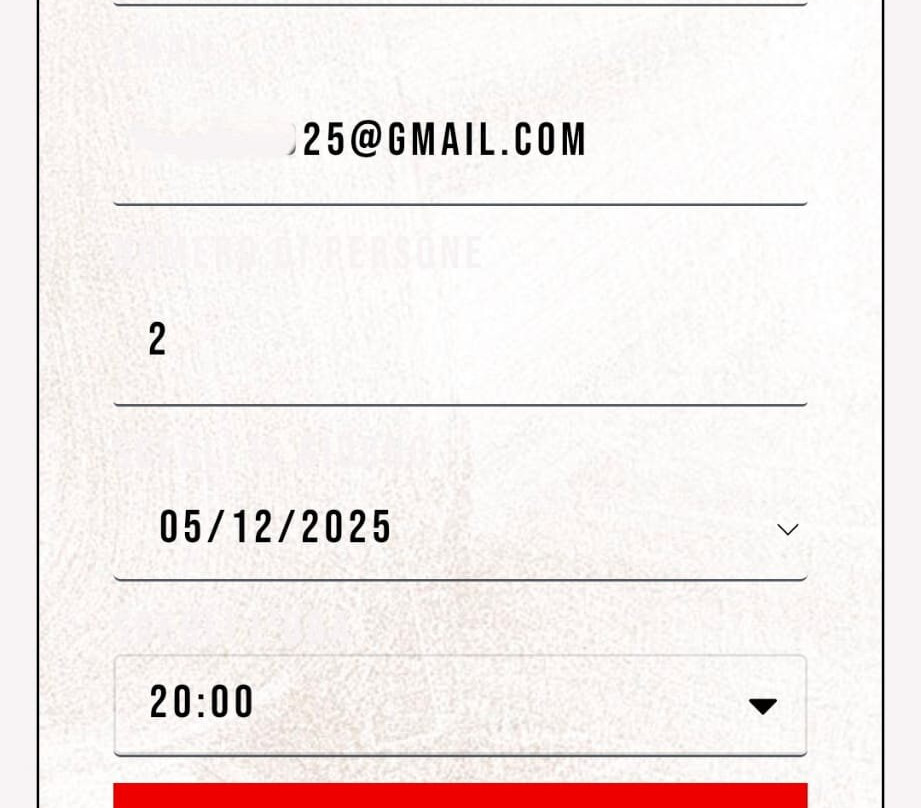Edit the Gmail email address field
921x808 pixels.
click(460, 142)
